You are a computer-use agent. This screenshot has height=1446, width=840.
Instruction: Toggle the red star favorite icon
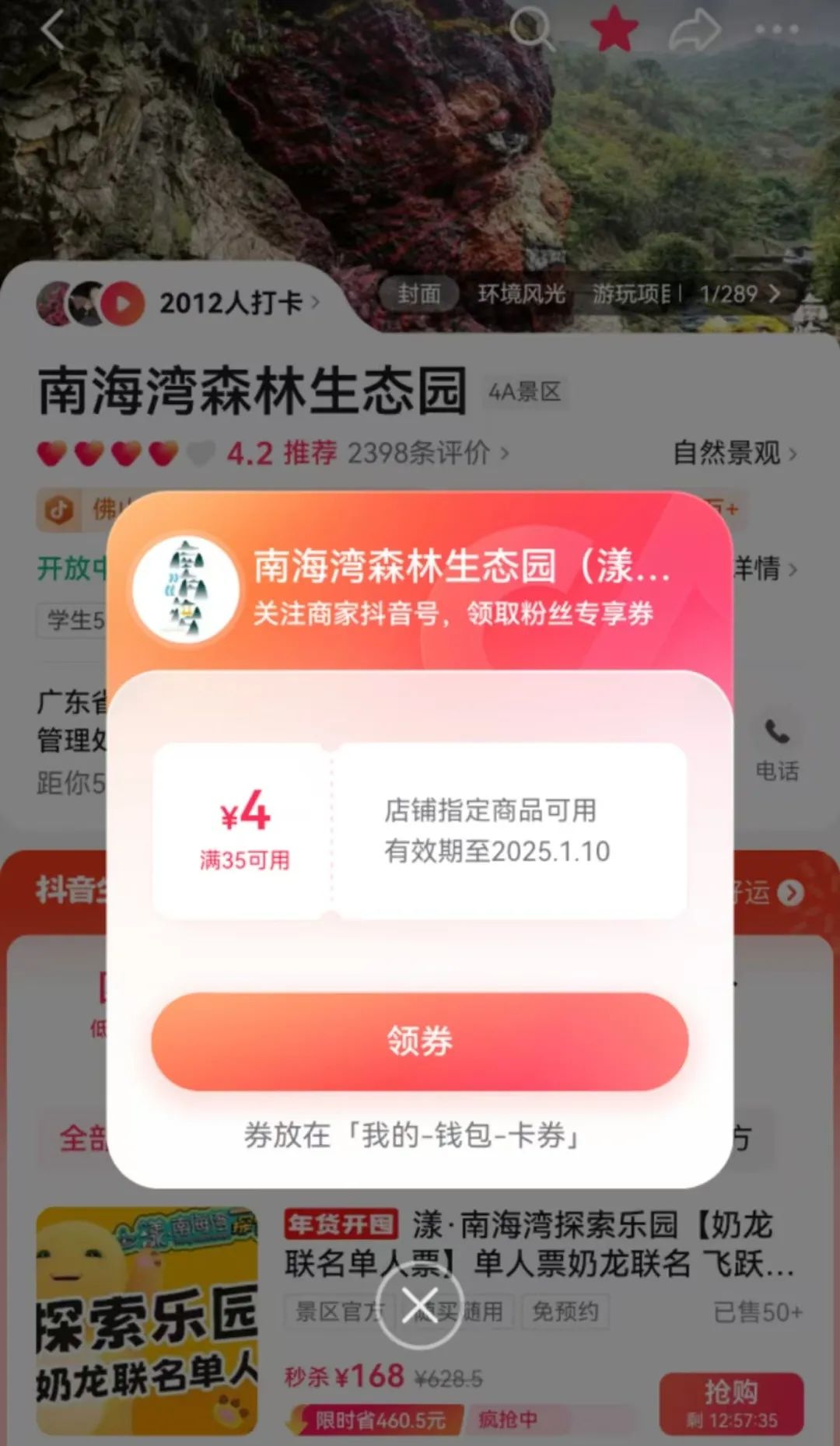pyautogui.click(x=614, y=30)
